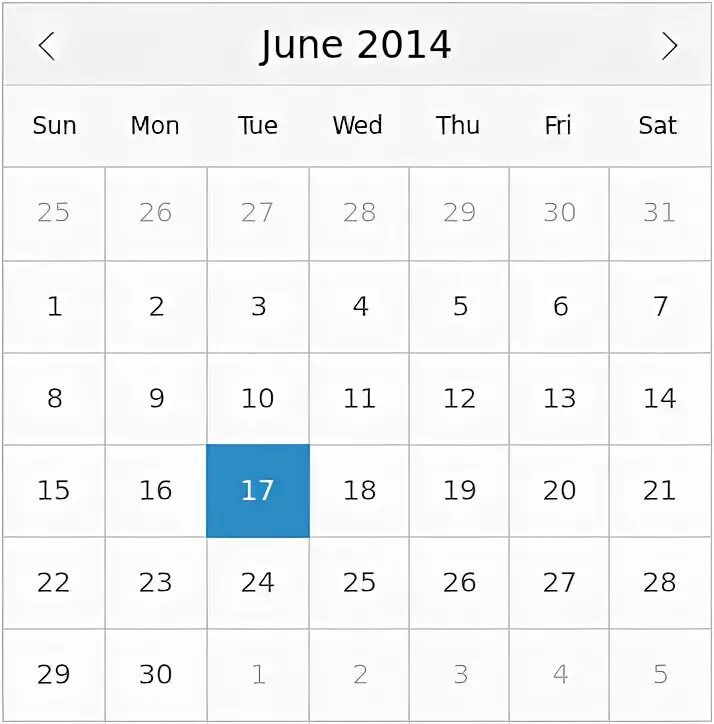Choose June 12
This screenshot has width=714, height=724.
point(459,398)
